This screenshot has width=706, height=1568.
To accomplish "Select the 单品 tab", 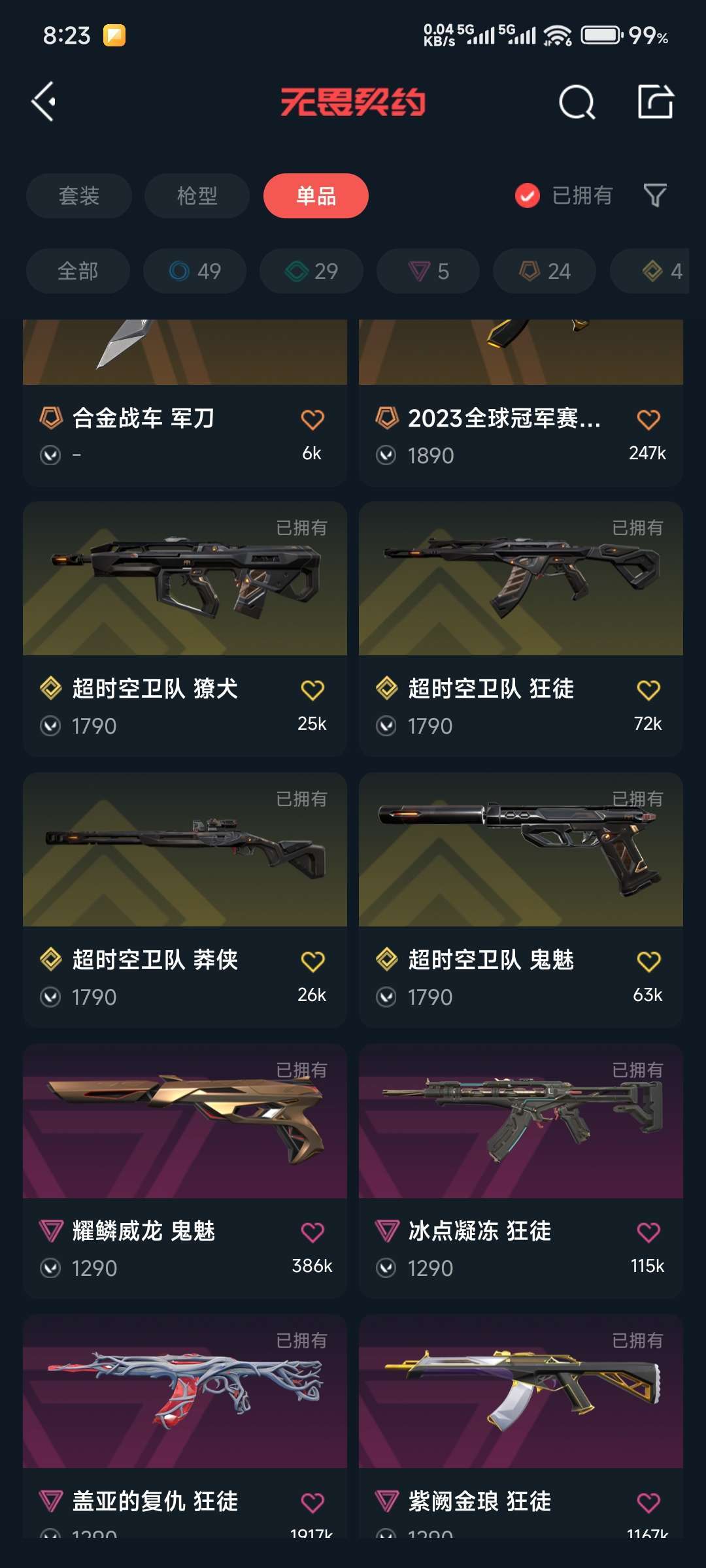I will (x=316, y=195).
